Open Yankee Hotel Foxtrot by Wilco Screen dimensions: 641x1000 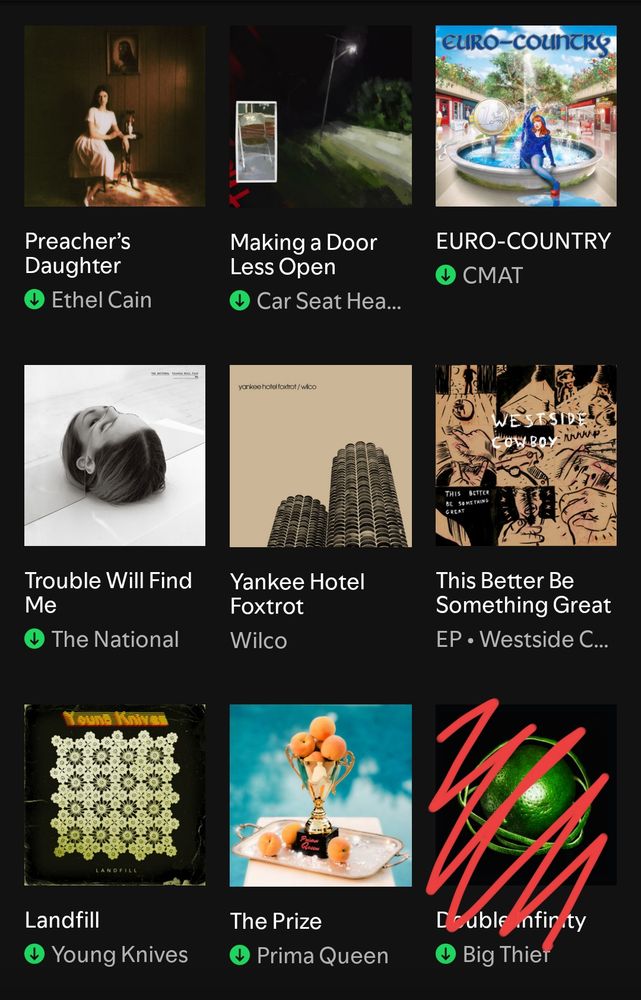321,456
